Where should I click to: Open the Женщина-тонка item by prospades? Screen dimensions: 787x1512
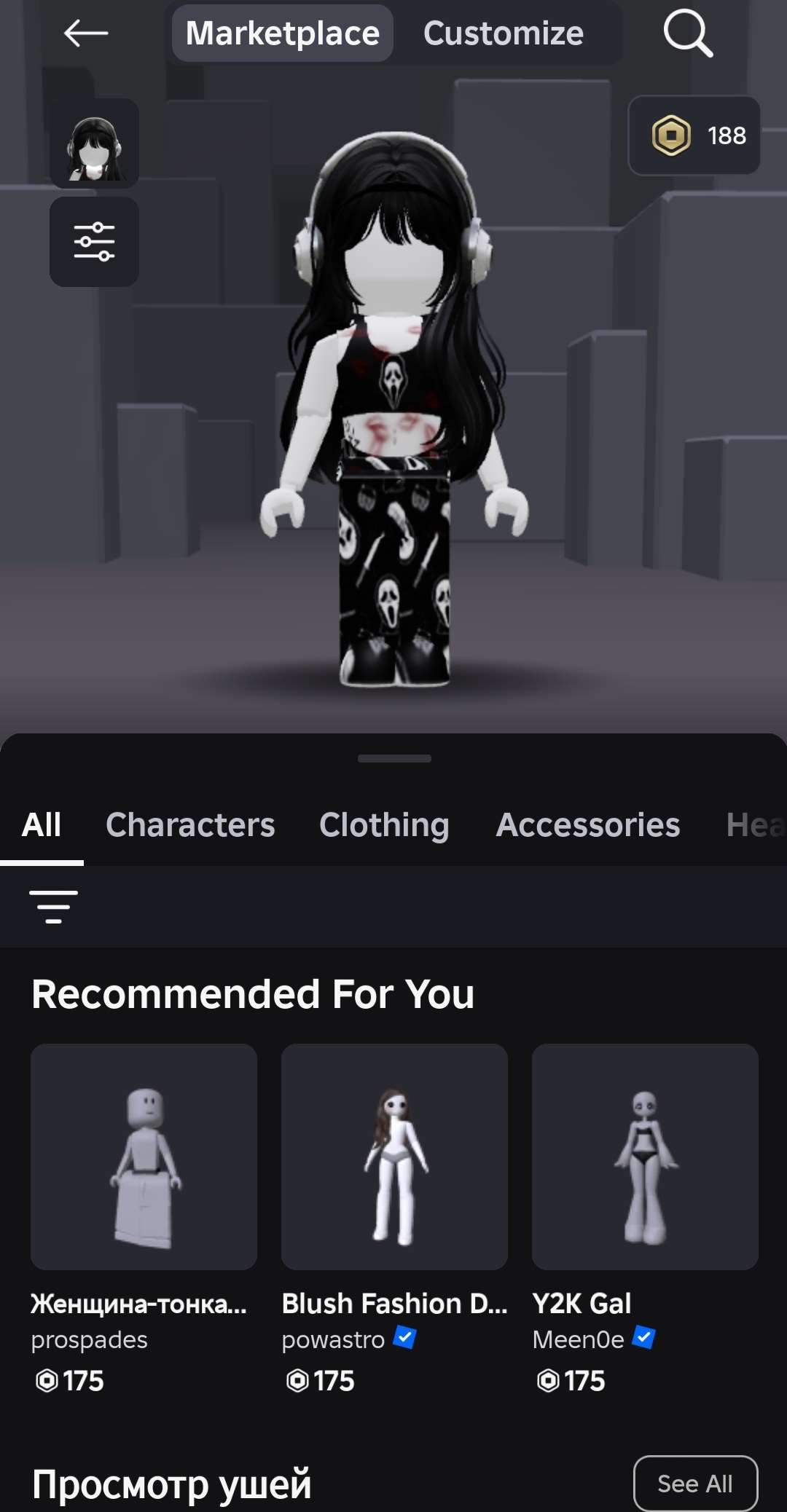coord(144,1158)
